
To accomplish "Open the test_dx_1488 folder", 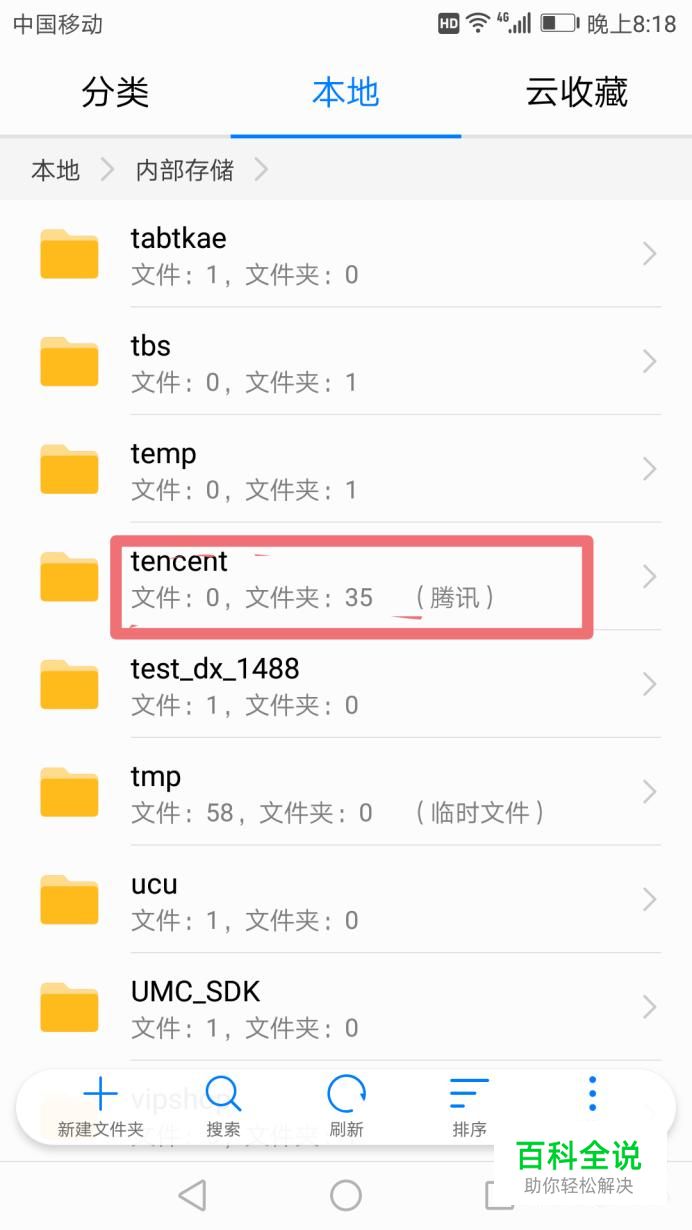I will [x=346, y=685].
